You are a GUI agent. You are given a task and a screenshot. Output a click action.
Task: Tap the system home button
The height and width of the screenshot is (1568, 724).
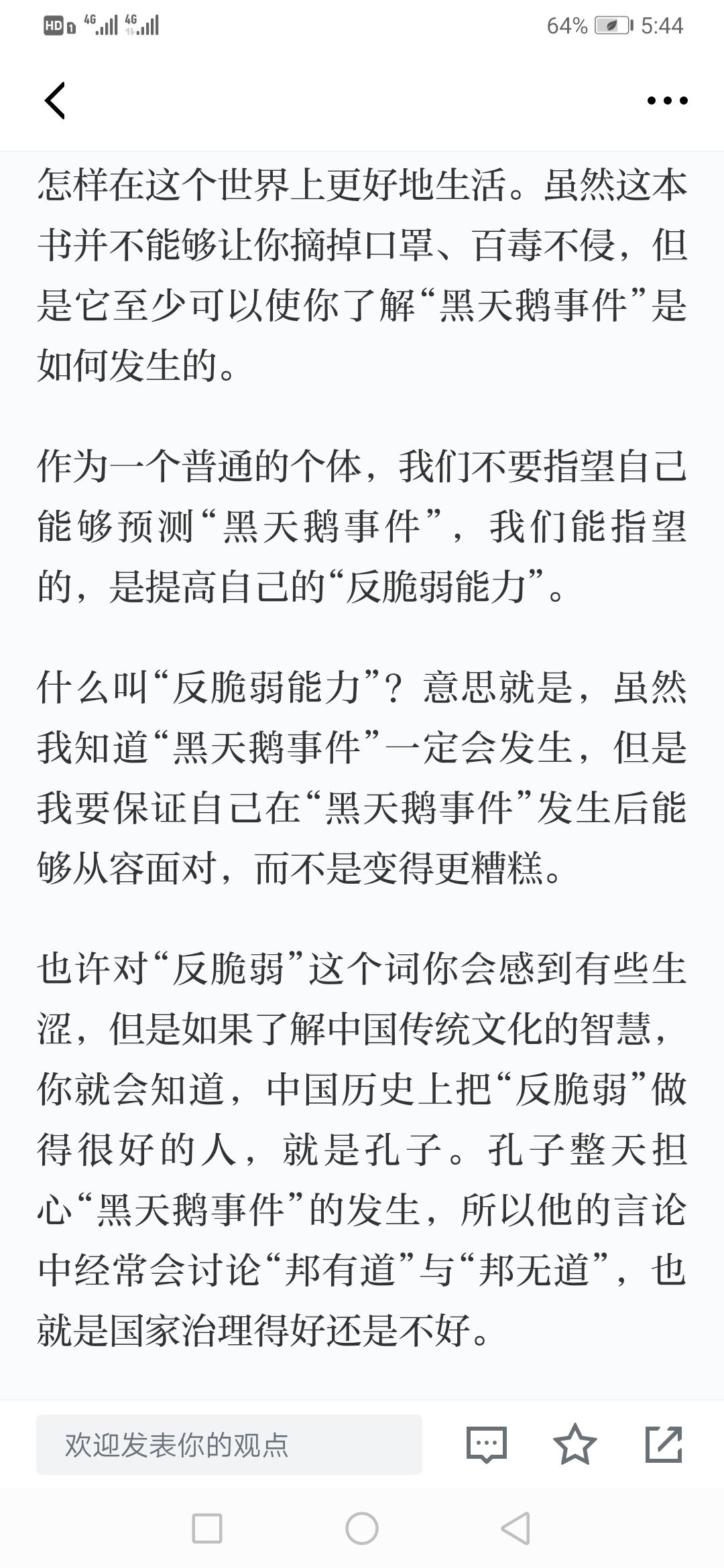click(362, 1528)
